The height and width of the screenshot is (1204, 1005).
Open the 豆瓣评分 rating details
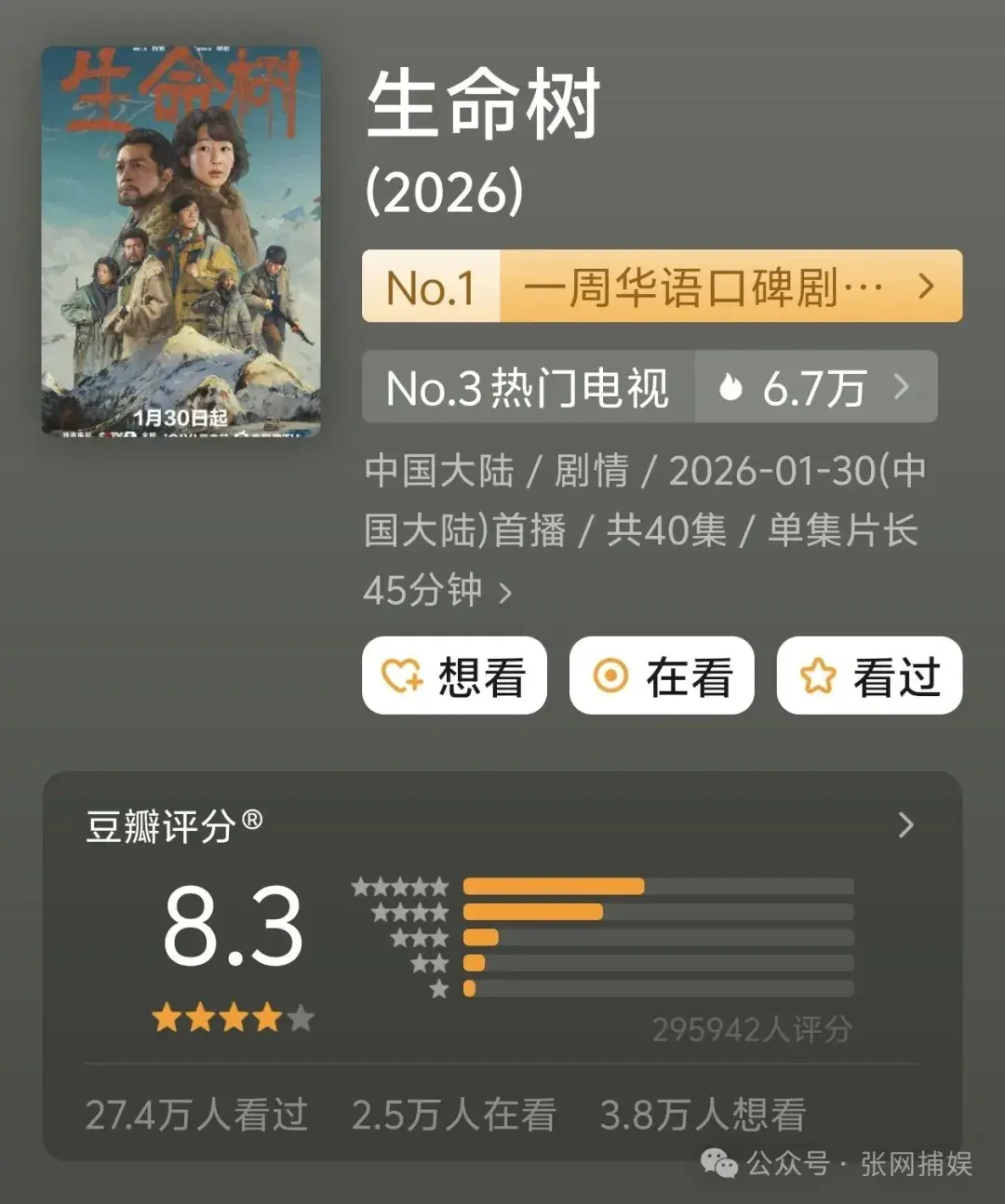905,825
